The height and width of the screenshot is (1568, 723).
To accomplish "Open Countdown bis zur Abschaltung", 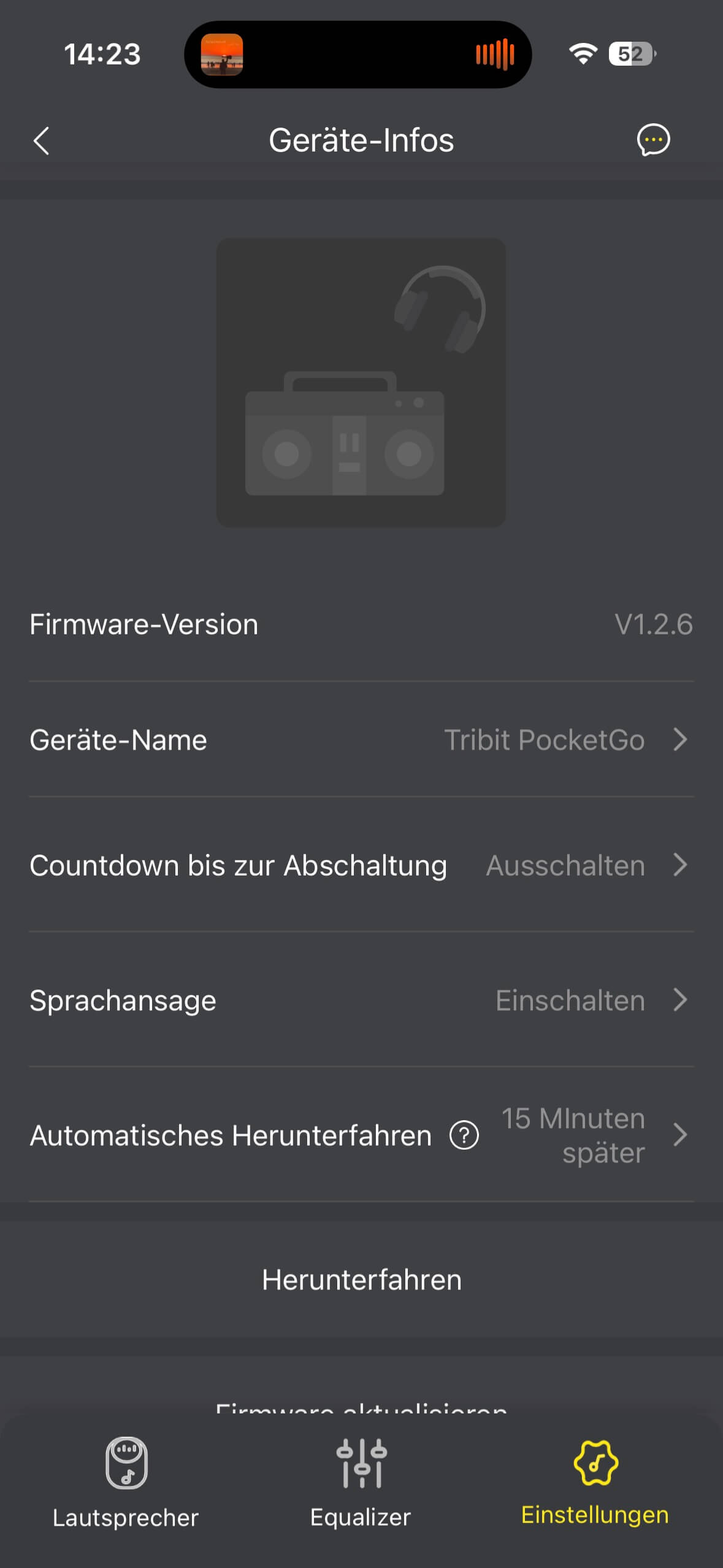I will point(361,866).
